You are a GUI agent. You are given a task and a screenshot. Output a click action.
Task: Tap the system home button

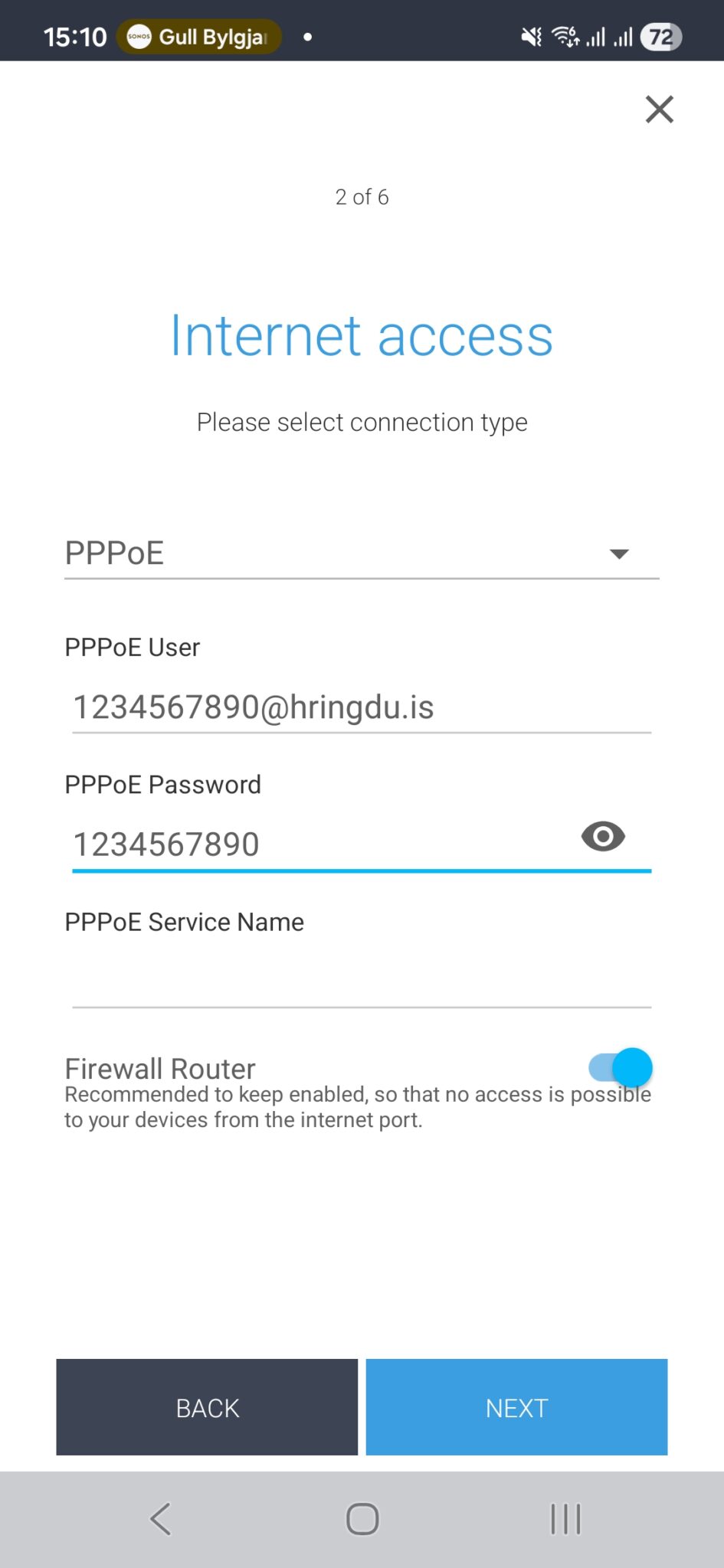(362, 1519)
